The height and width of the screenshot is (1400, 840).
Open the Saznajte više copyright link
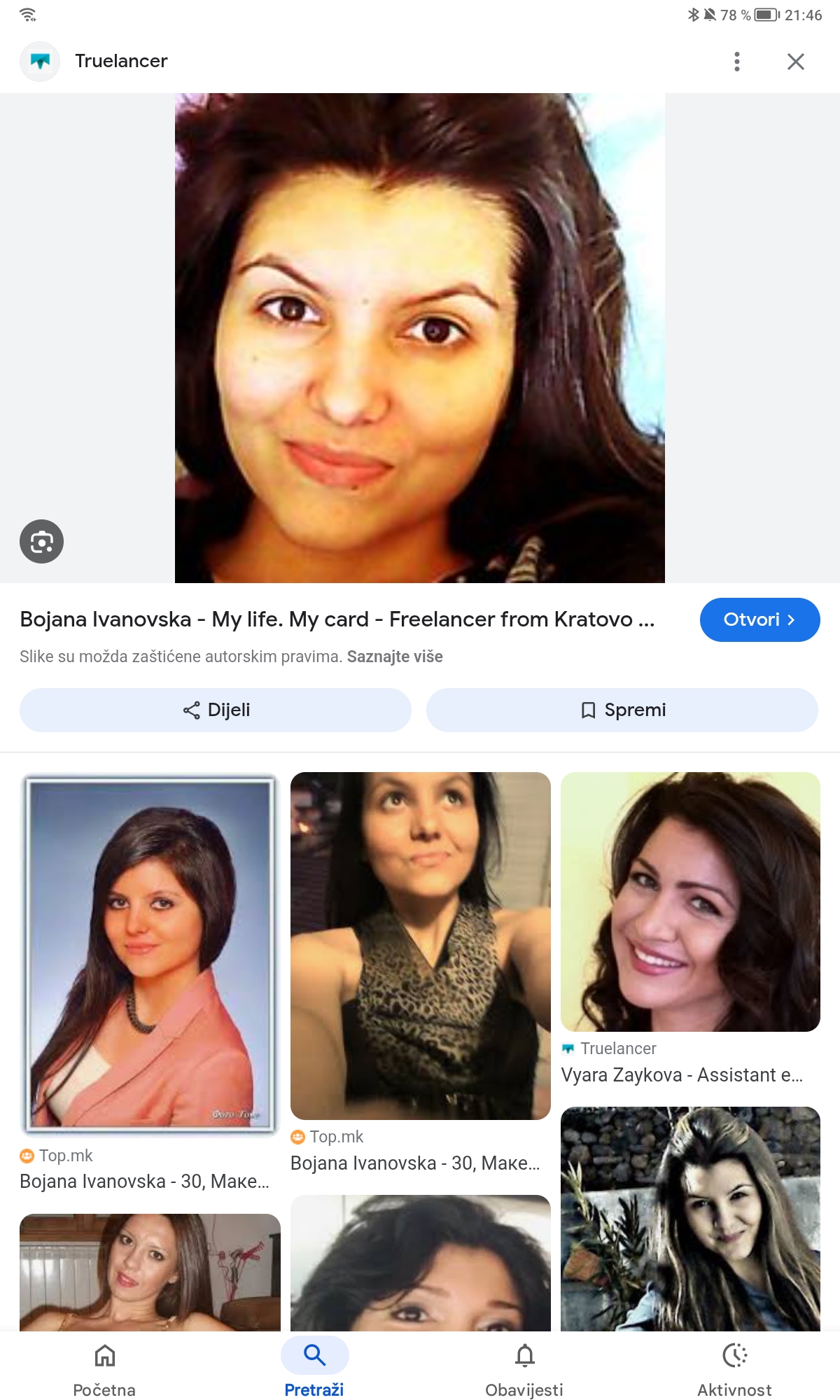point(395,657)
